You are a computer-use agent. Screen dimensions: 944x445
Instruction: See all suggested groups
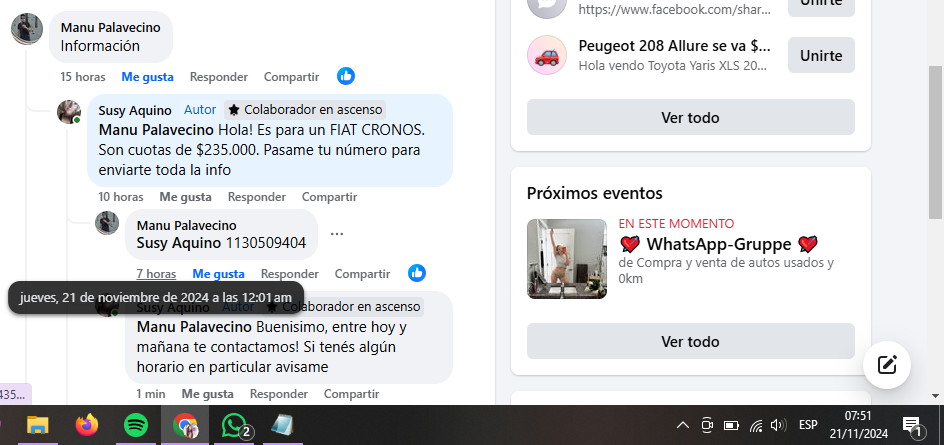690,117
